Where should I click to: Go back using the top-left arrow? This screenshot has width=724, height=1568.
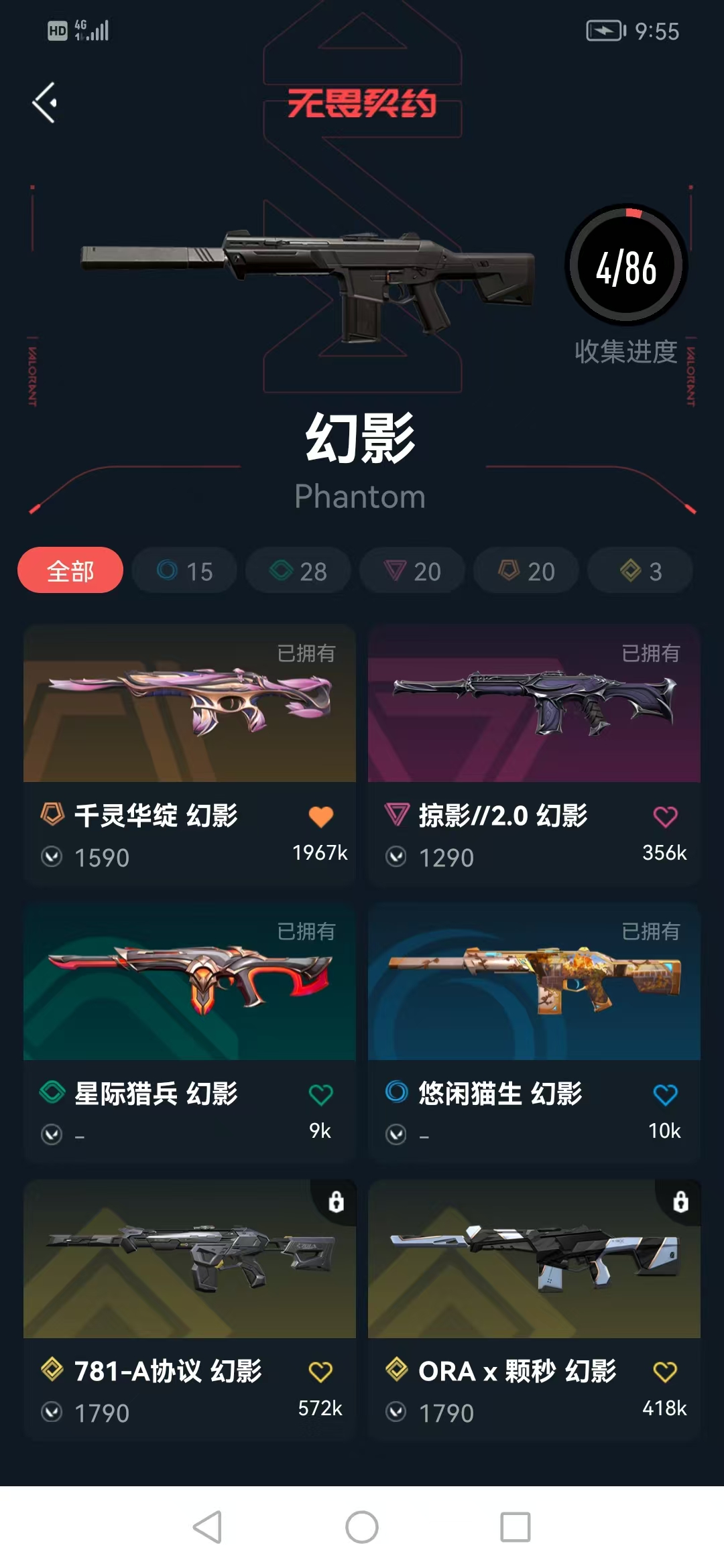point(44,103)
